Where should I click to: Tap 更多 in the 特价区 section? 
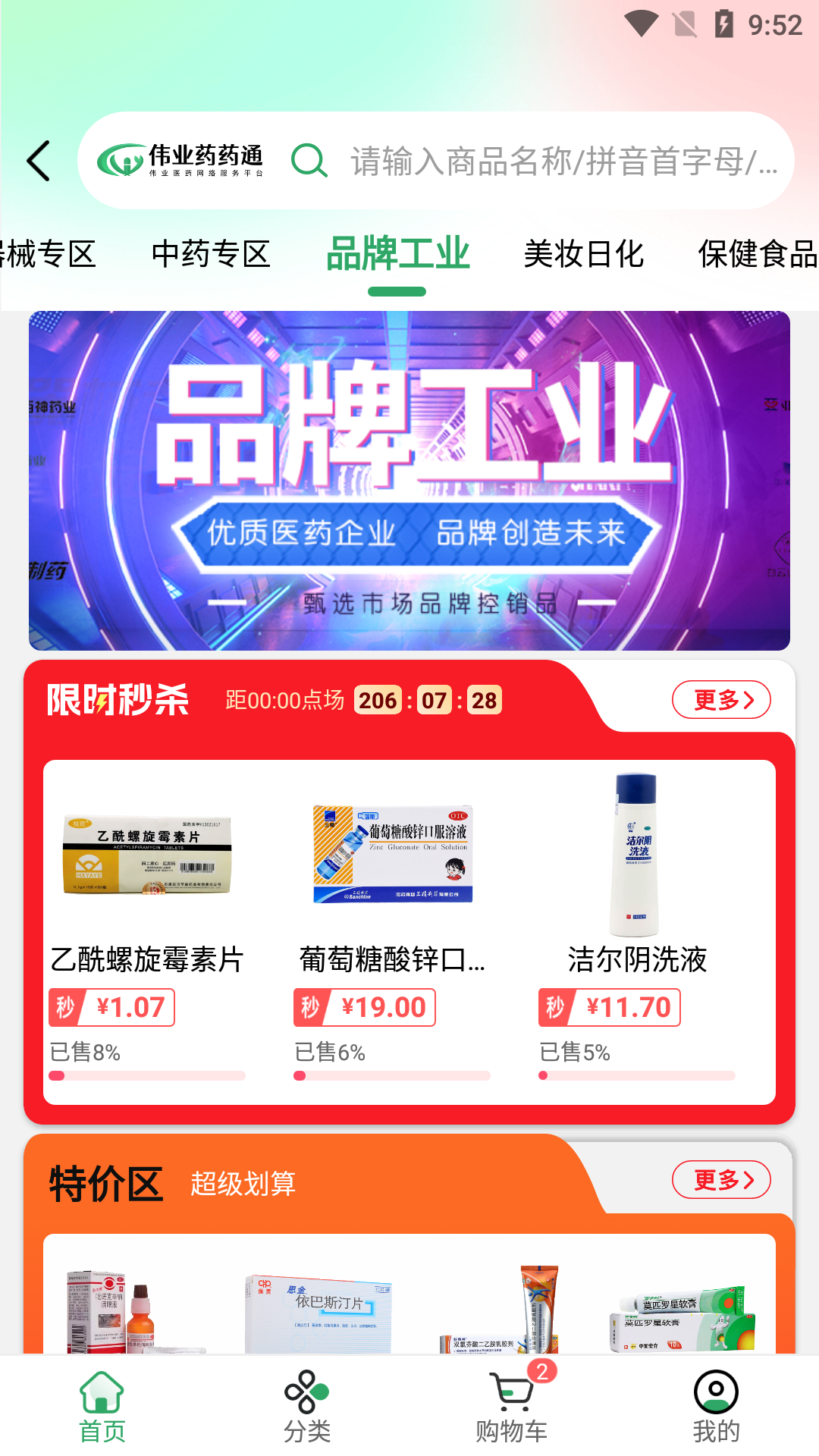click(721, 1179)
